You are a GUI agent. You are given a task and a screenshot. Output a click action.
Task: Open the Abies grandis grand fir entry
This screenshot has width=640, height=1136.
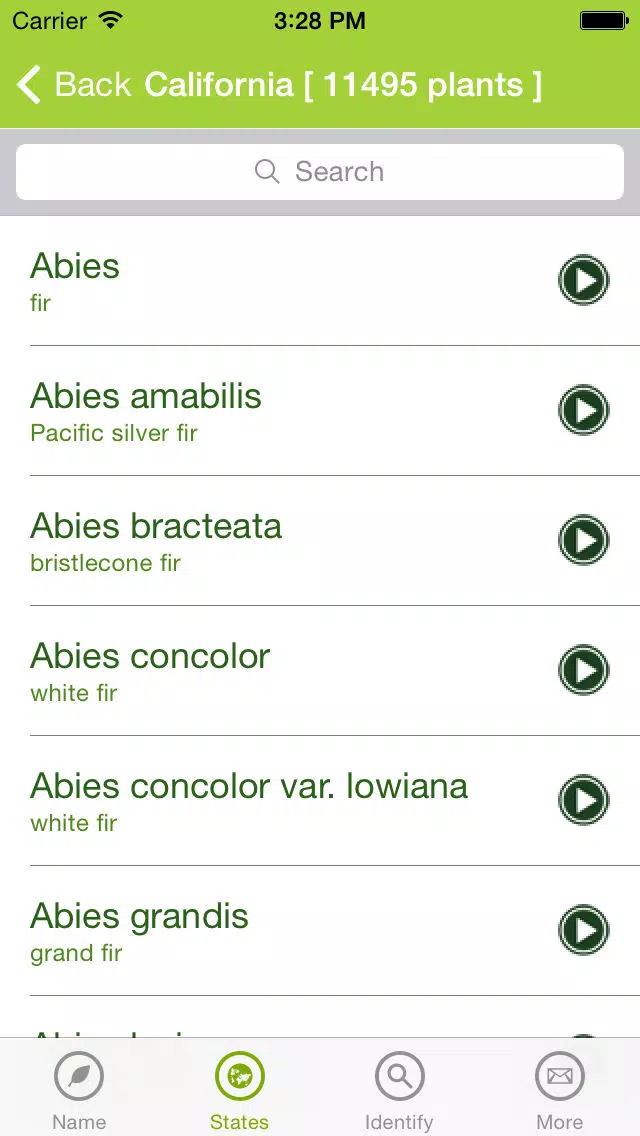pyautogui.click(x=320, y=930)
